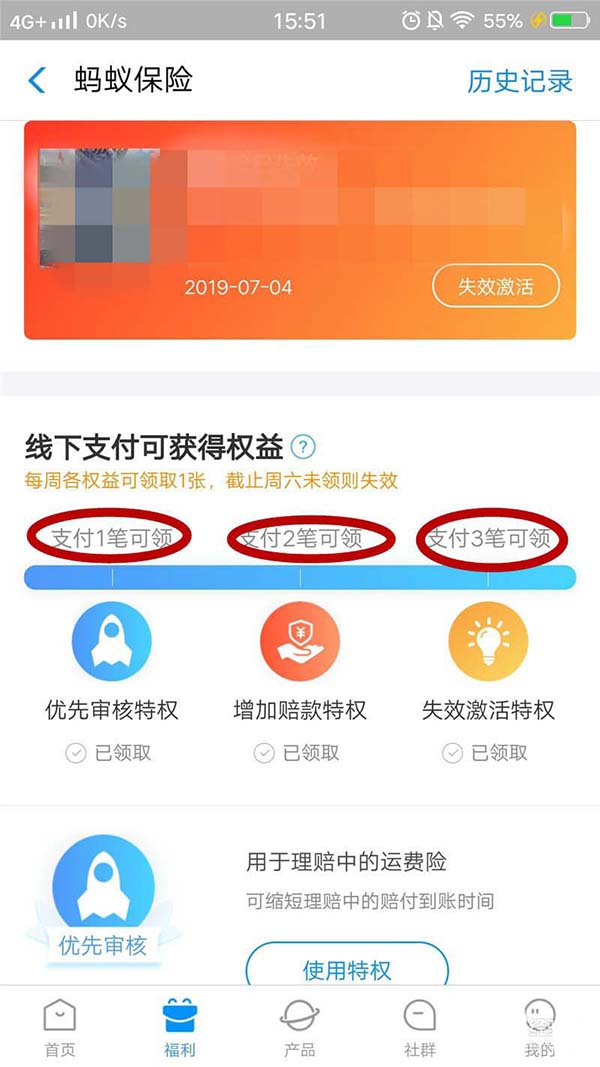
Task: Select the 增加赔款特权 icon
Action: [x=299, y=642]
